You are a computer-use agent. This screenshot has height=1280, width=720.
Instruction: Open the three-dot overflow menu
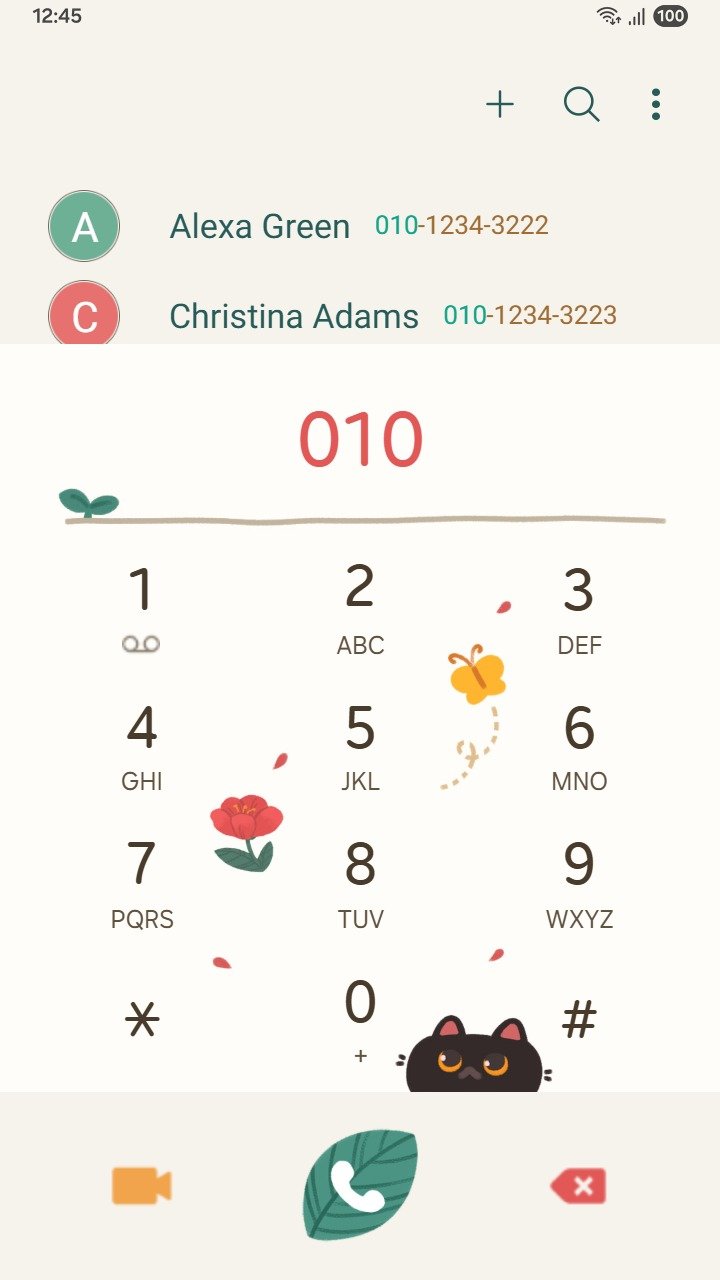[x=656, y=104]
